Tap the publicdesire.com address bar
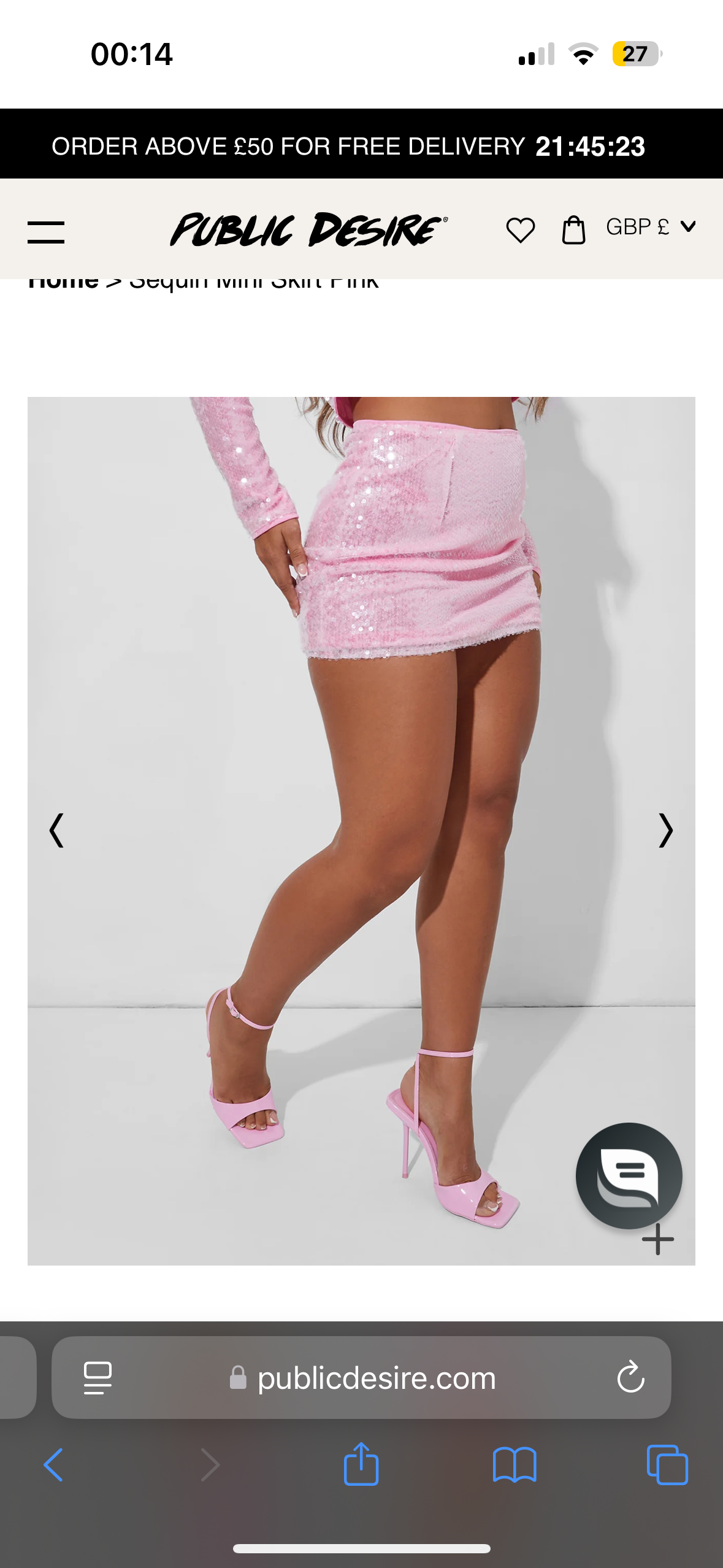723x1568 pixels. tap(375, 1378)
